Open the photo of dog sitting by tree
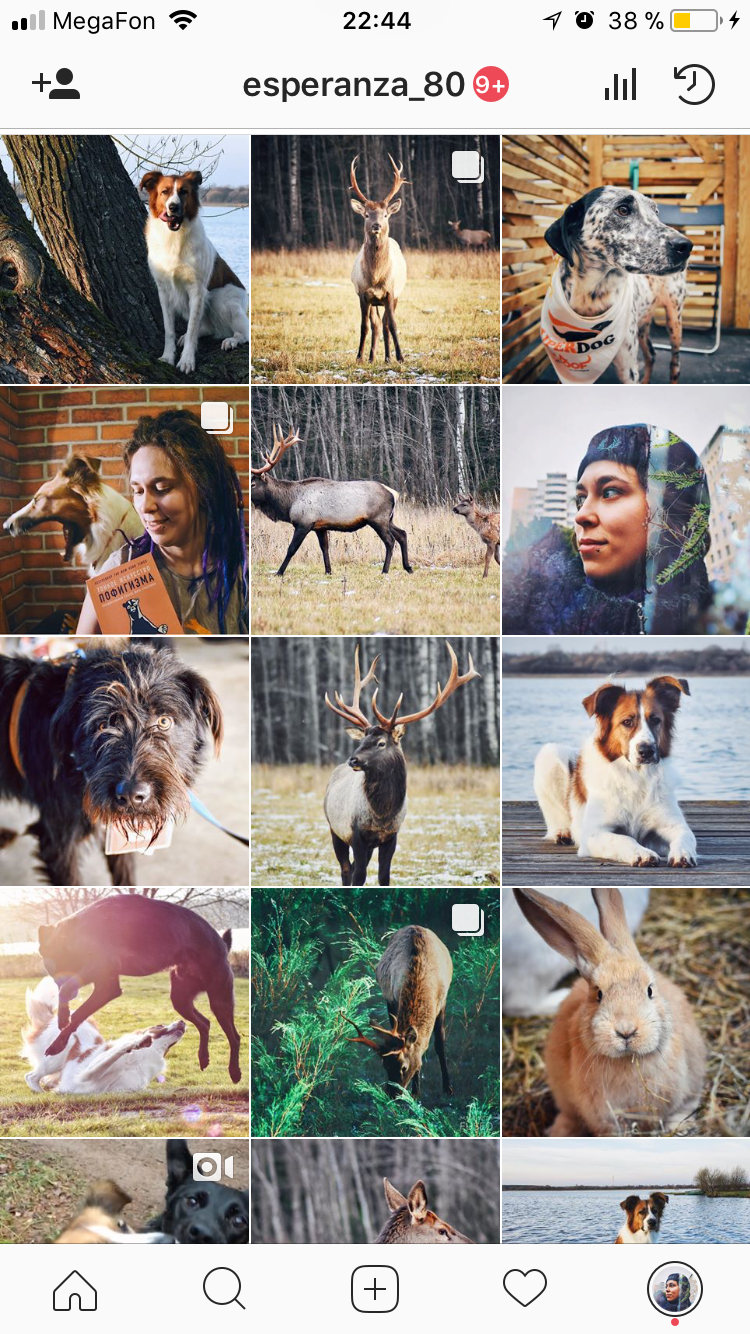Image resolution: width=750 pixels, height=1334 pixels. tap(124, 259)
